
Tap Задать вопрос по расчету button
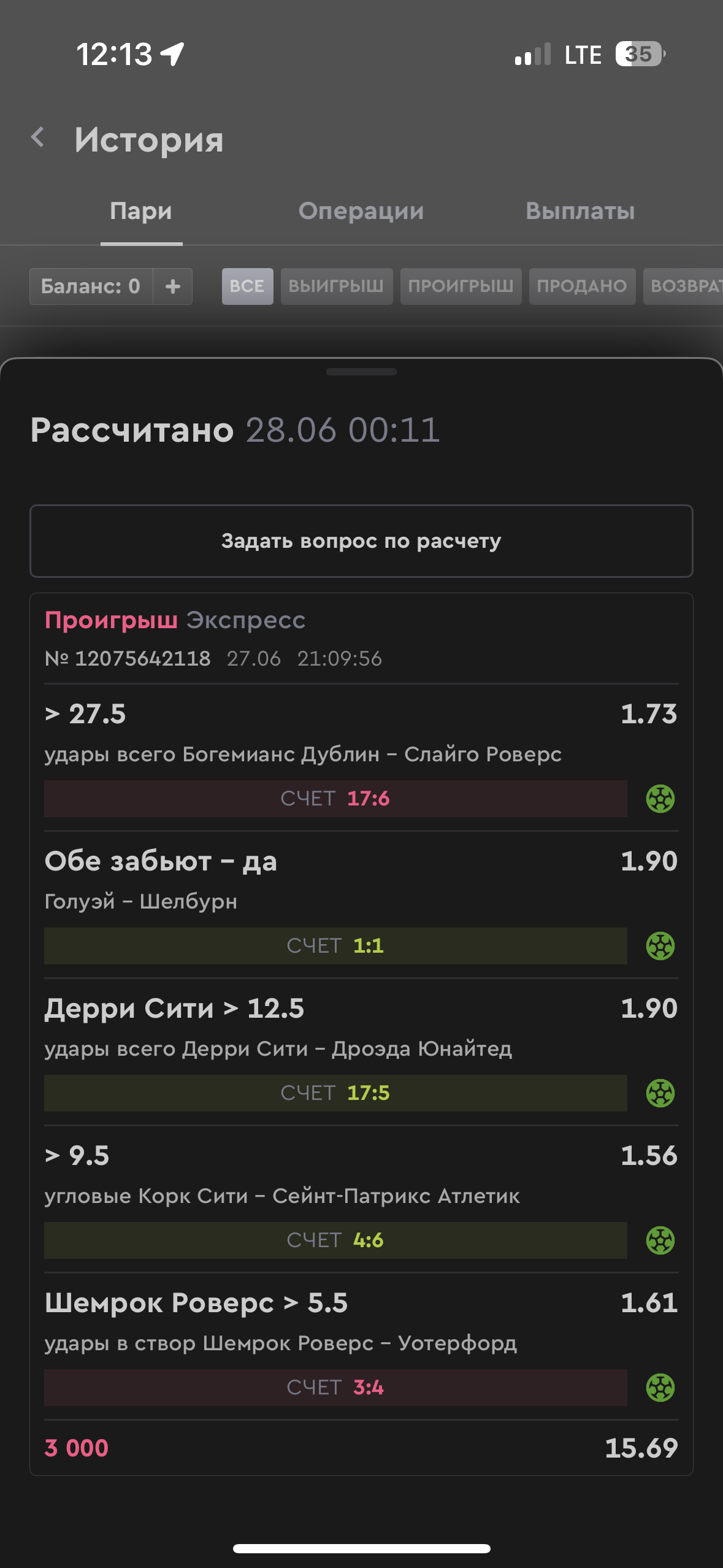click(x=361, y=541)
